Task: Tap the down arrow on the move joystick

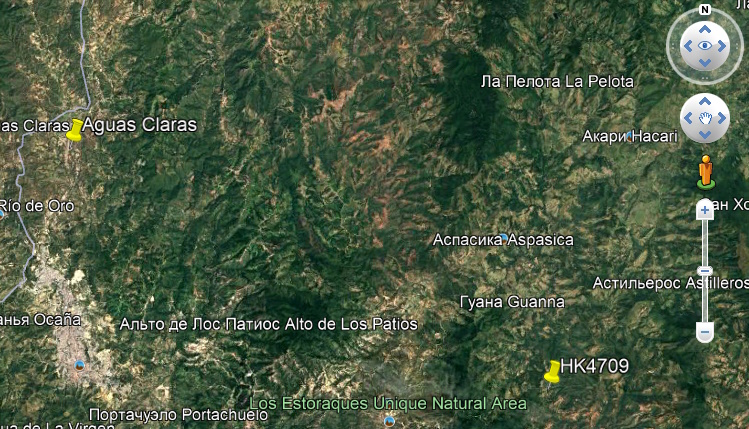Action: point(705,135)
